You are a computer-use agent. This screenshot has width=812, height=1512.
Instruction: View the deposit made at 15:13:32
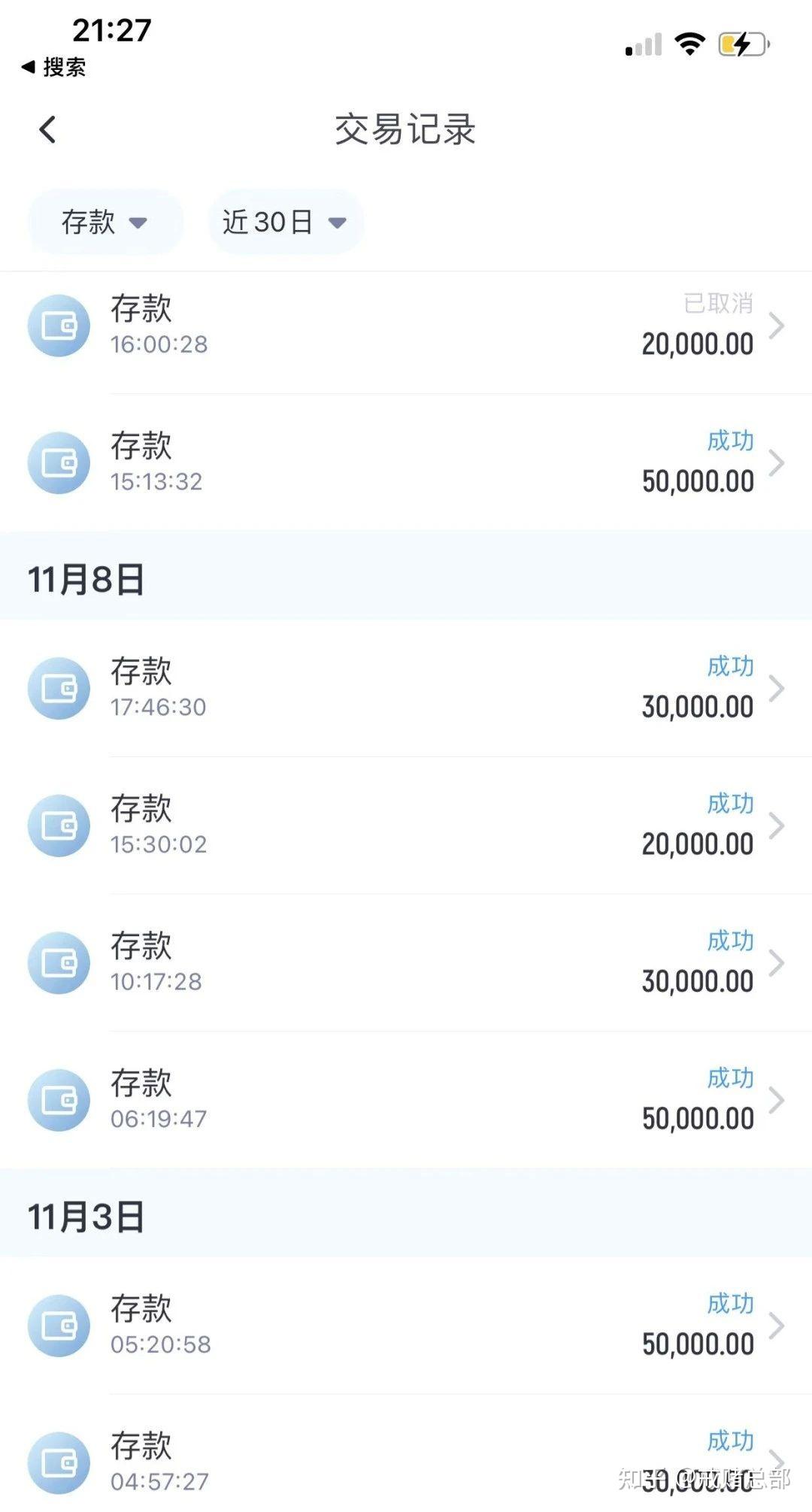[x=406, y=463]
